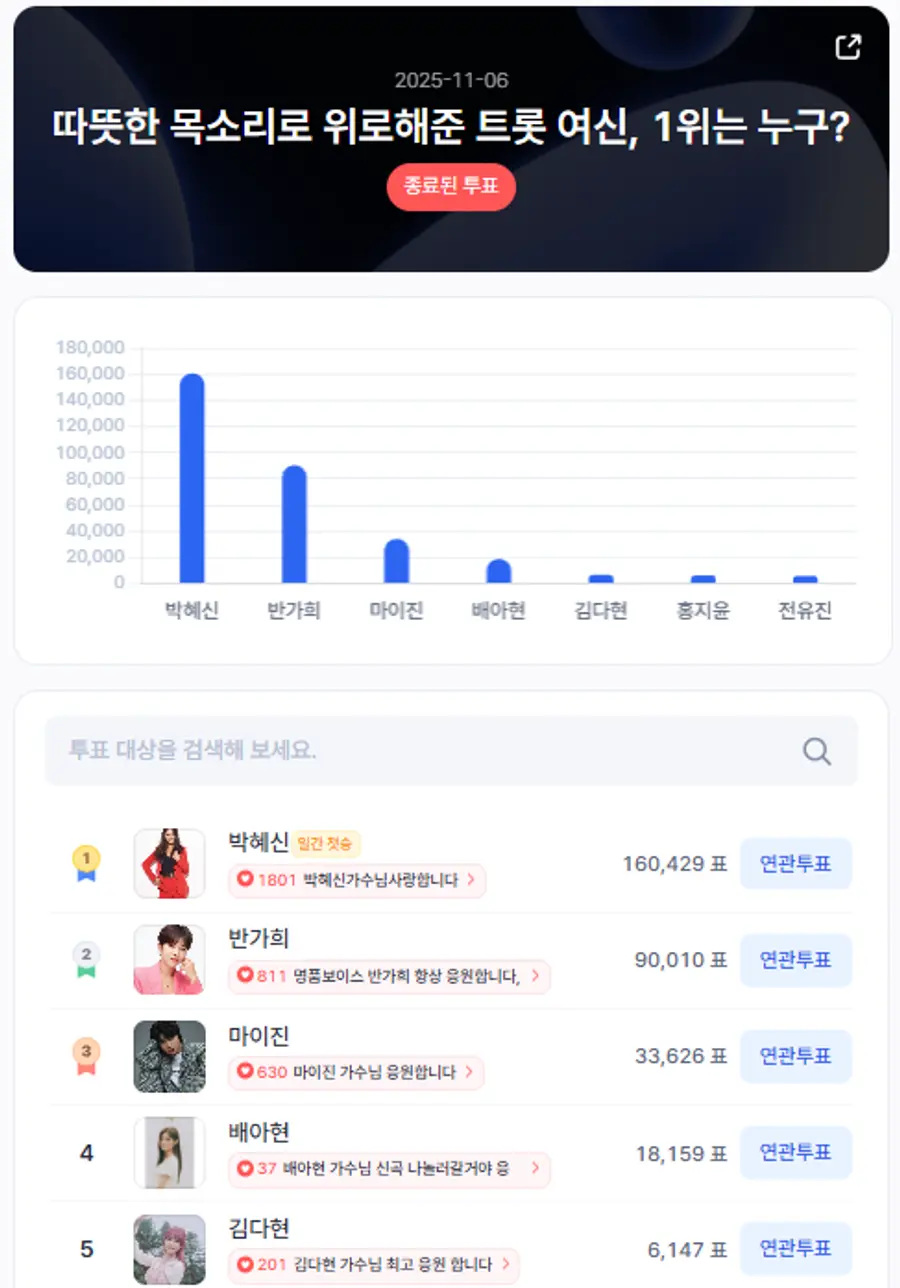
Task: Click the 일간 첫승 badge next to 박혜신
Action: (x=325, y=843)
